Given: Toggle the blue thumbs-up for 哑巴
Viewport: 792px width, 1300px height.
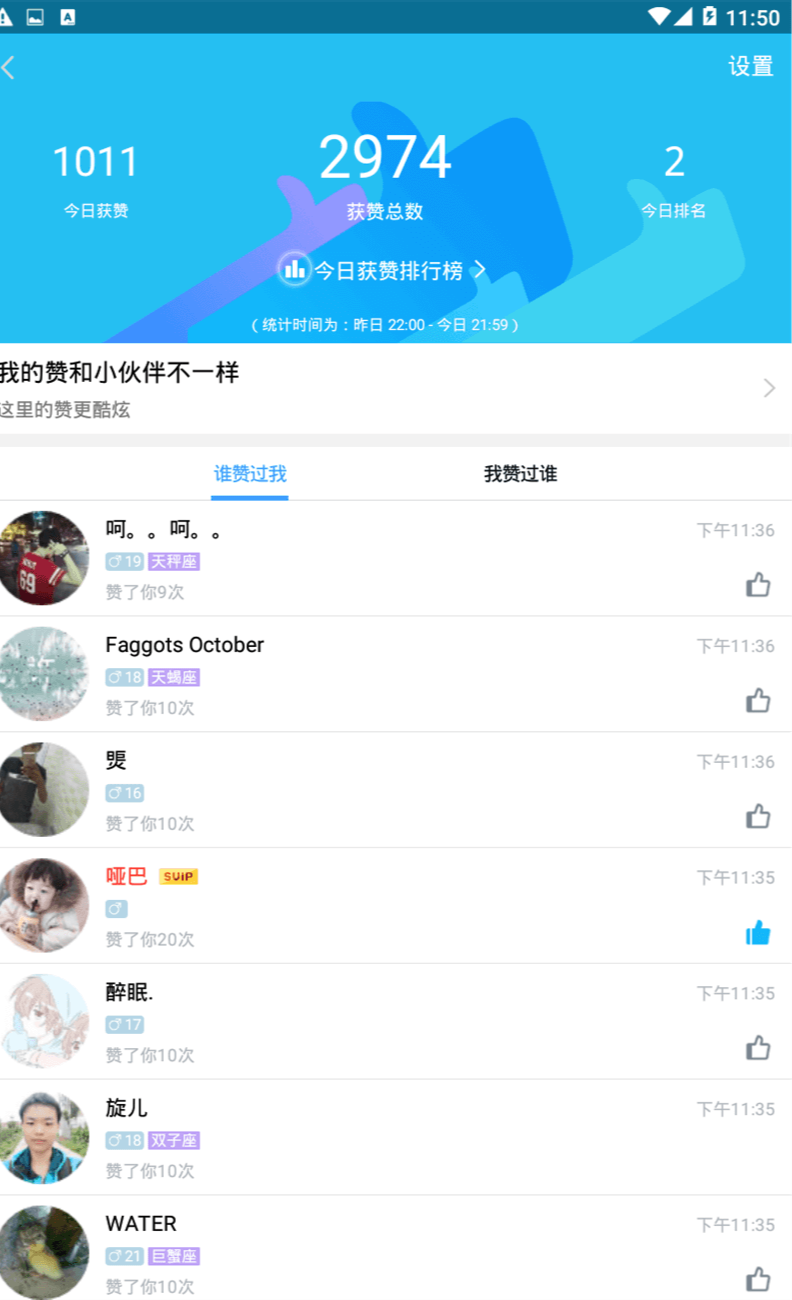Looking at the screenshot, I should pyautogui.click(x=758, y=933).
